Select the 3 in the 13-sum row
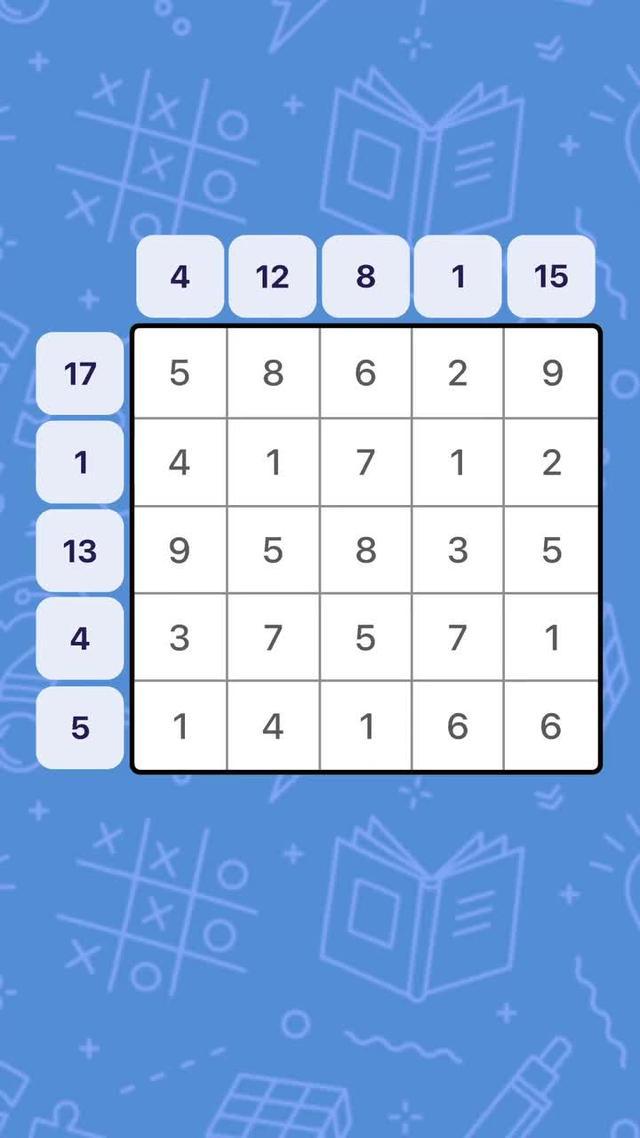Screen dimensions: 640x1138 (458, 550)
